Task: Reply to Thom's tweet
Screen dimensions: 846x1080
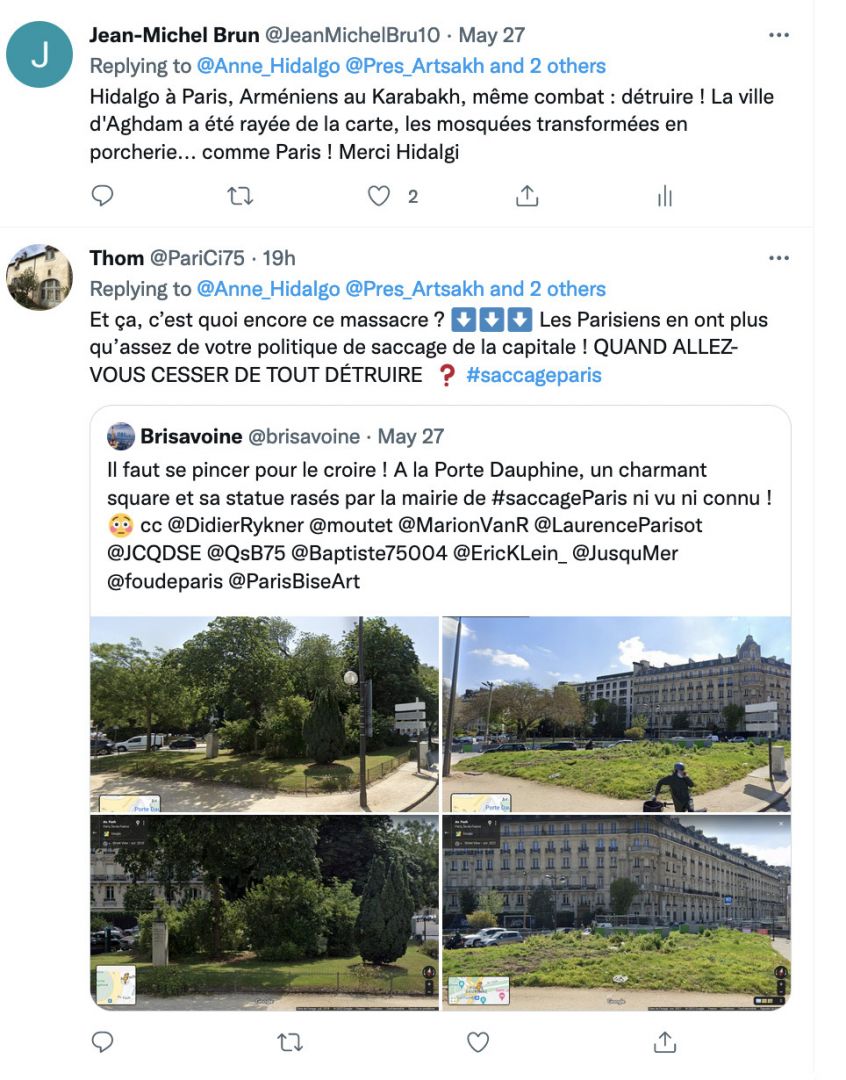Action: click(x=102, y=1043)
